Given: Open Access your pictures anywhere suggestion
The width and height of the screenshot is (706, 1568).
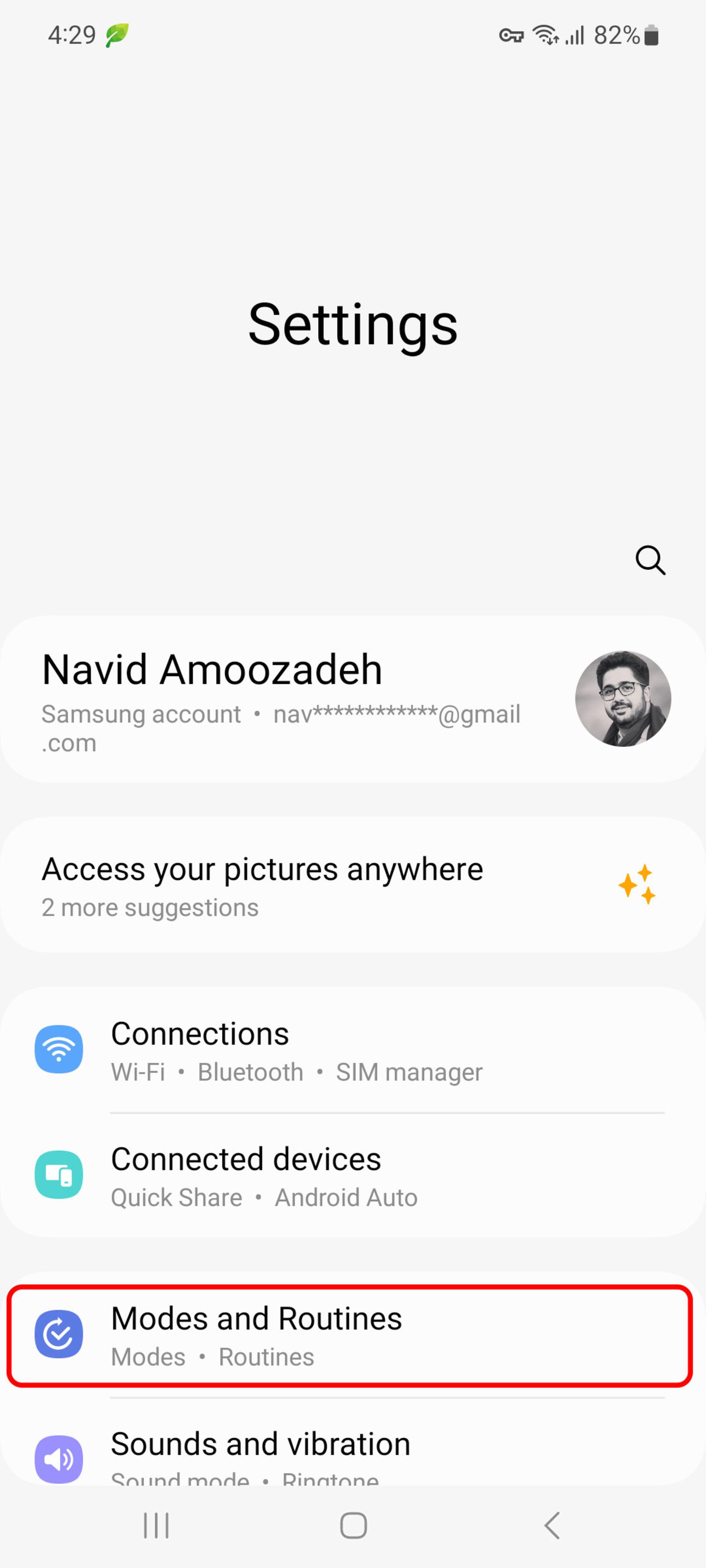Looking at the screenshot, I should click(353, 885).
